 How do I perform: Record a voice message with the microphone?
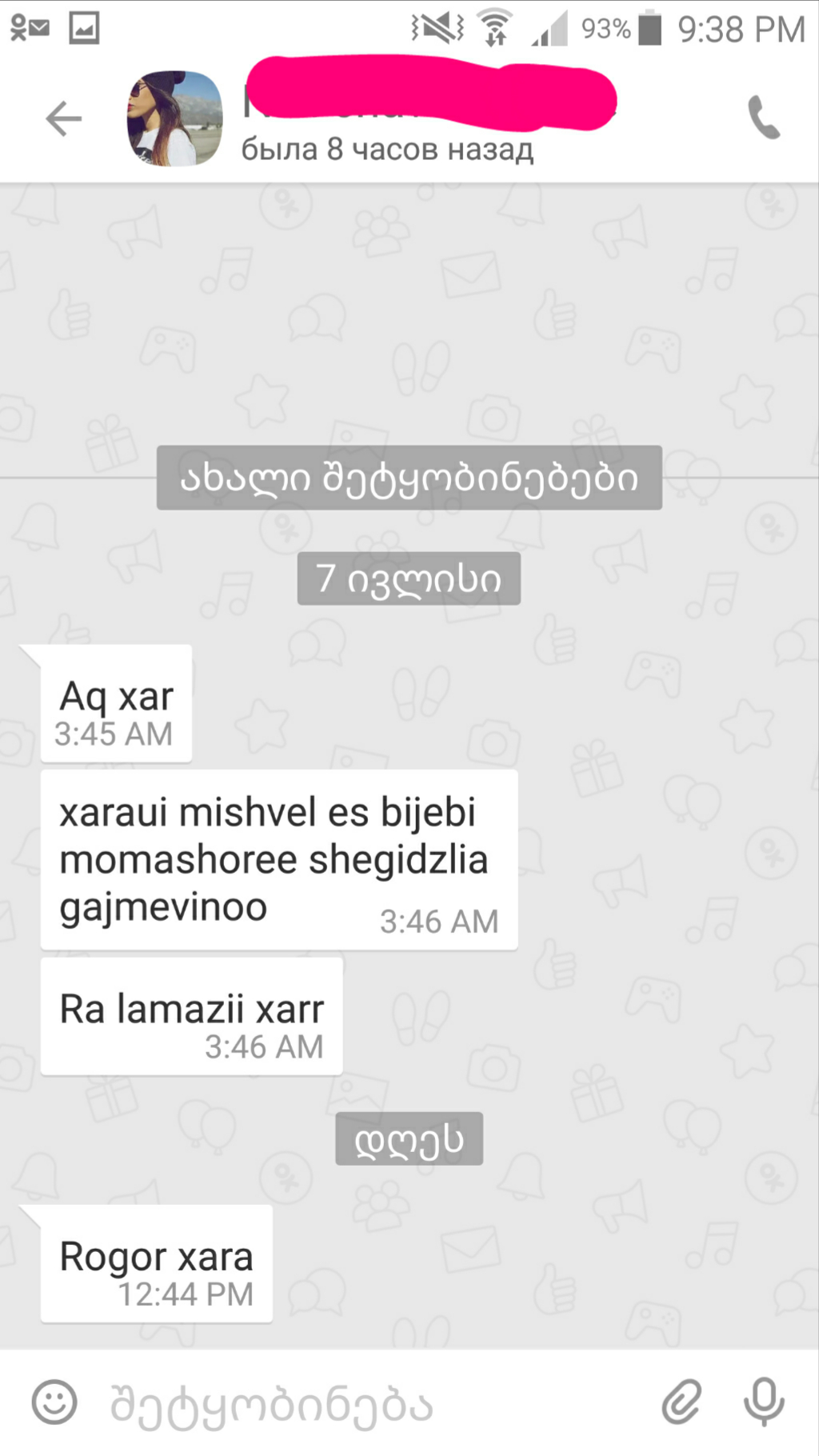764,1402
